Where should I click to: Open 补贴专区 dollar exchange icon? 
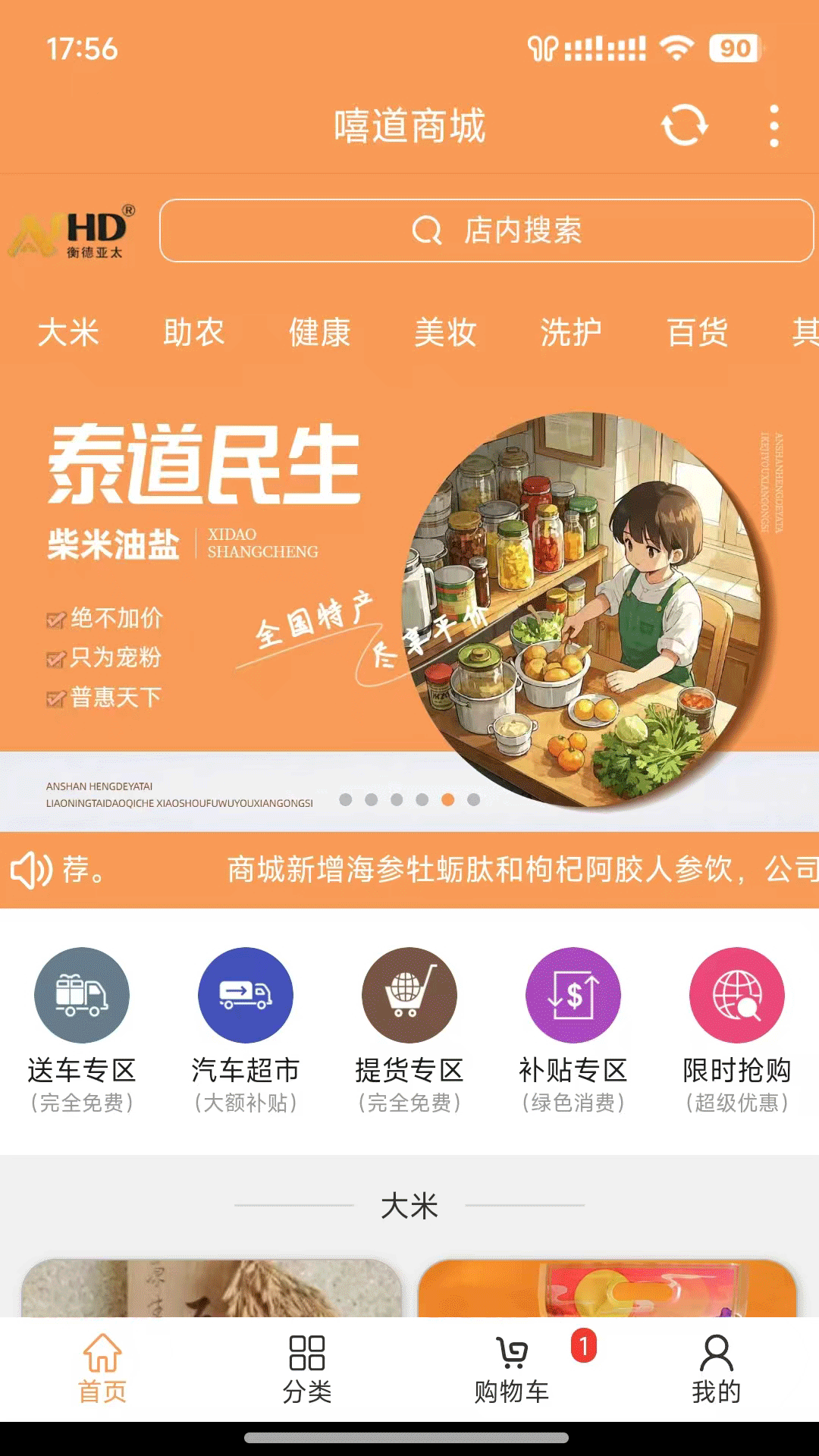(573, 996)
